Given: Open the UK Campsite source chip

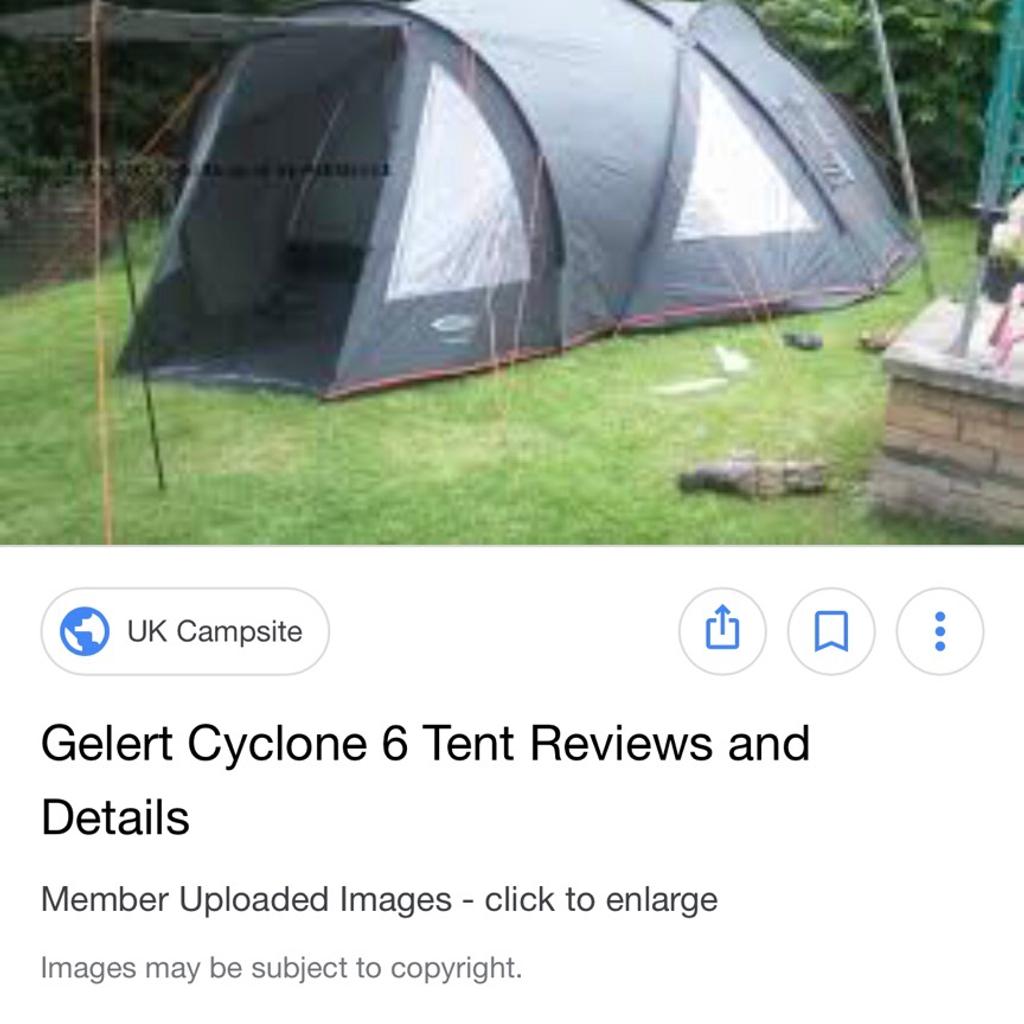Looking at the screenshot, I should (x=185, y=632).
